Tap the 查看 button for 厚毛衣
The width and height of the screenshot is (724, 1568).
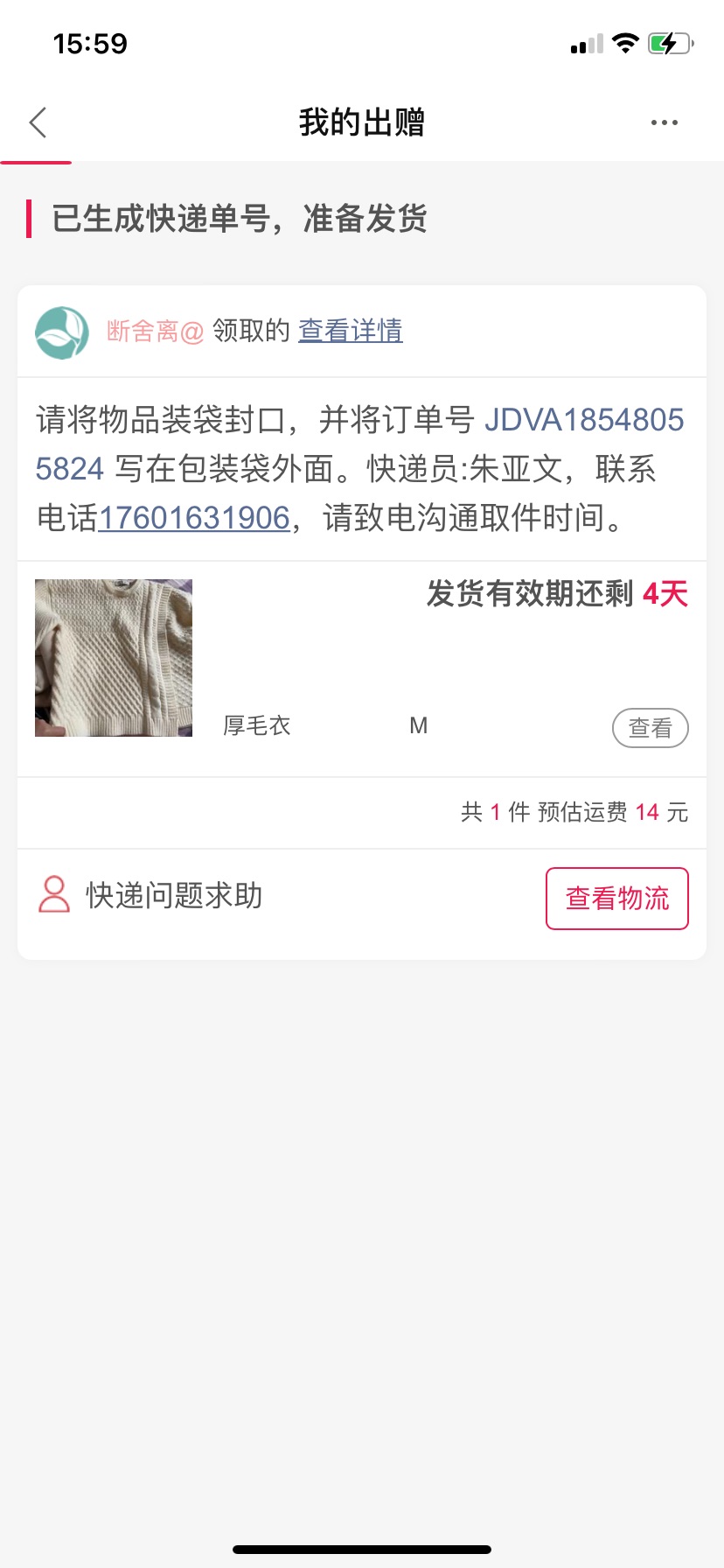pyautogui.click(x=651, y=728)
